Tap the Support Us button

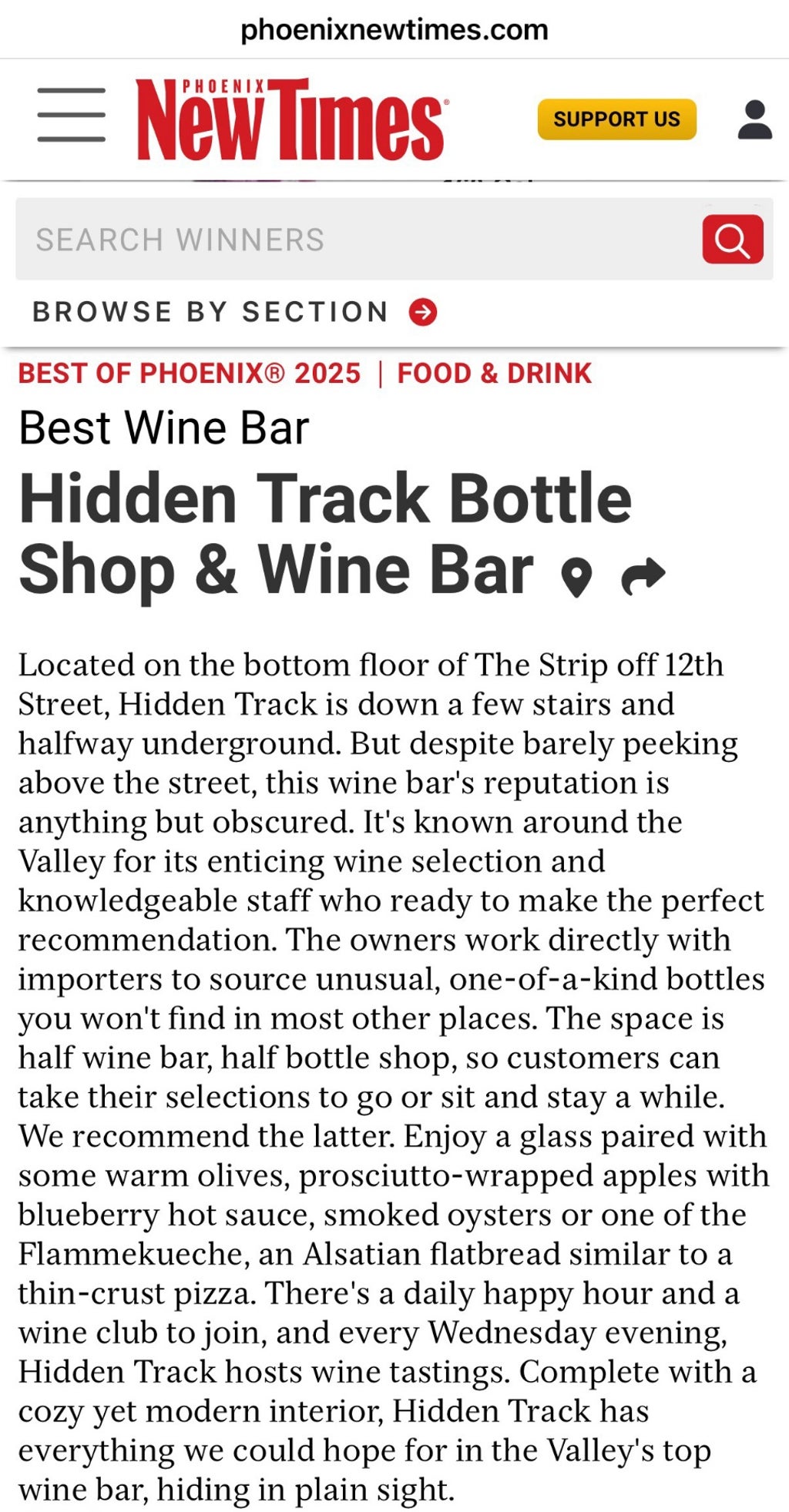point(616,119)
